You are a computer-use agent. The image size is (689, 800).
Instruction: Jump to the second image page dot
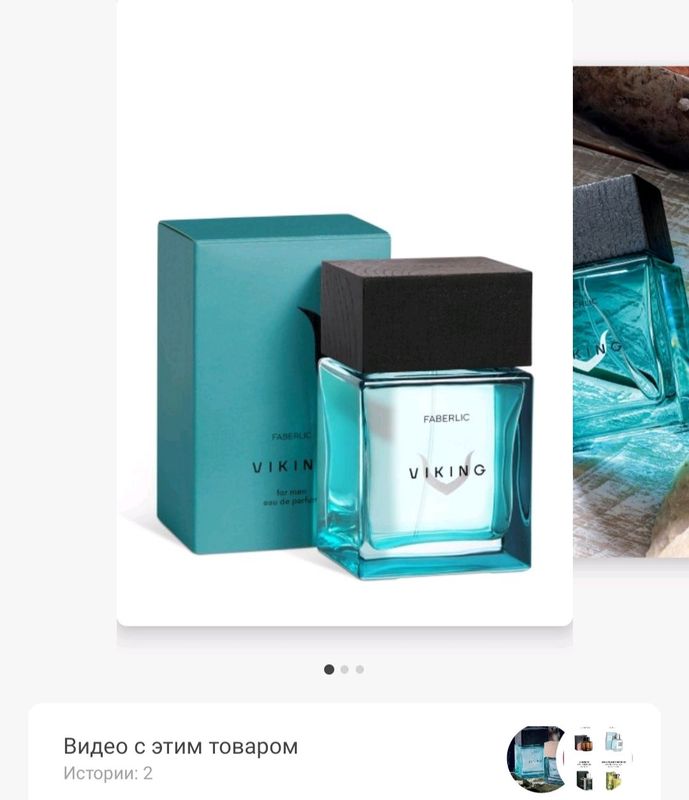pos(345,669)
